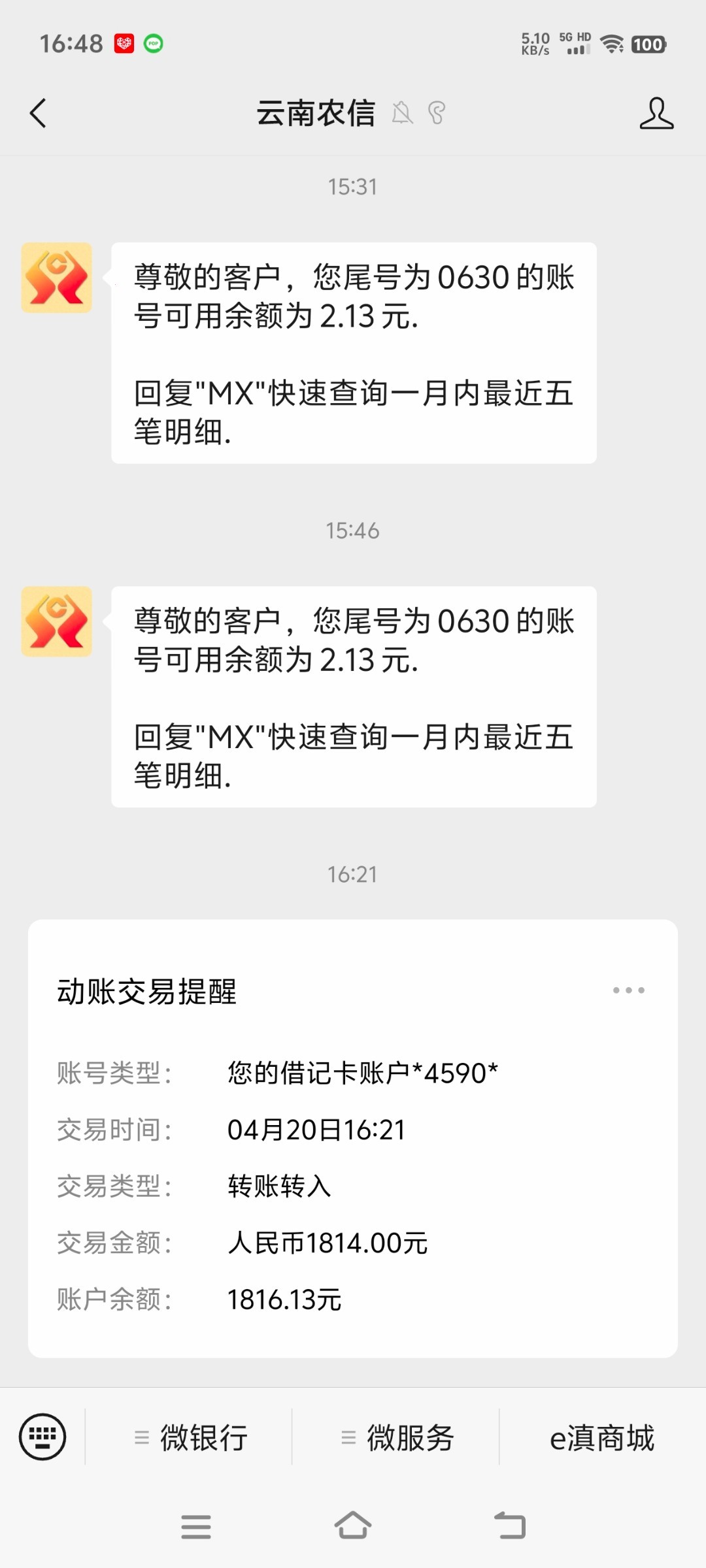This screenshot has width=706, height=1568.
Task: Open the 动账交易提醒 card details
Action: (x=353, y=1138)
